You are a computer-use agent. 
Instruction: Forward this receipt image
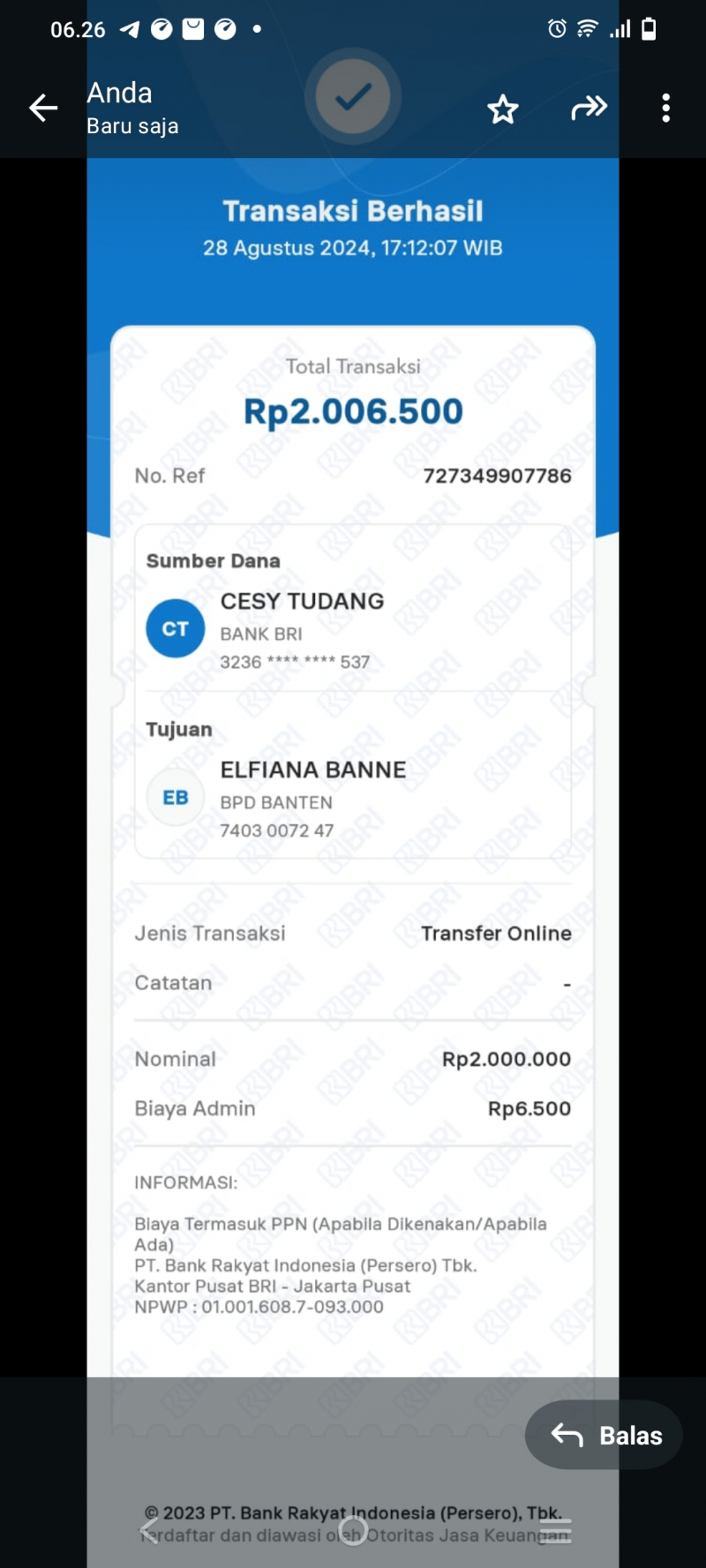[589, 109]
